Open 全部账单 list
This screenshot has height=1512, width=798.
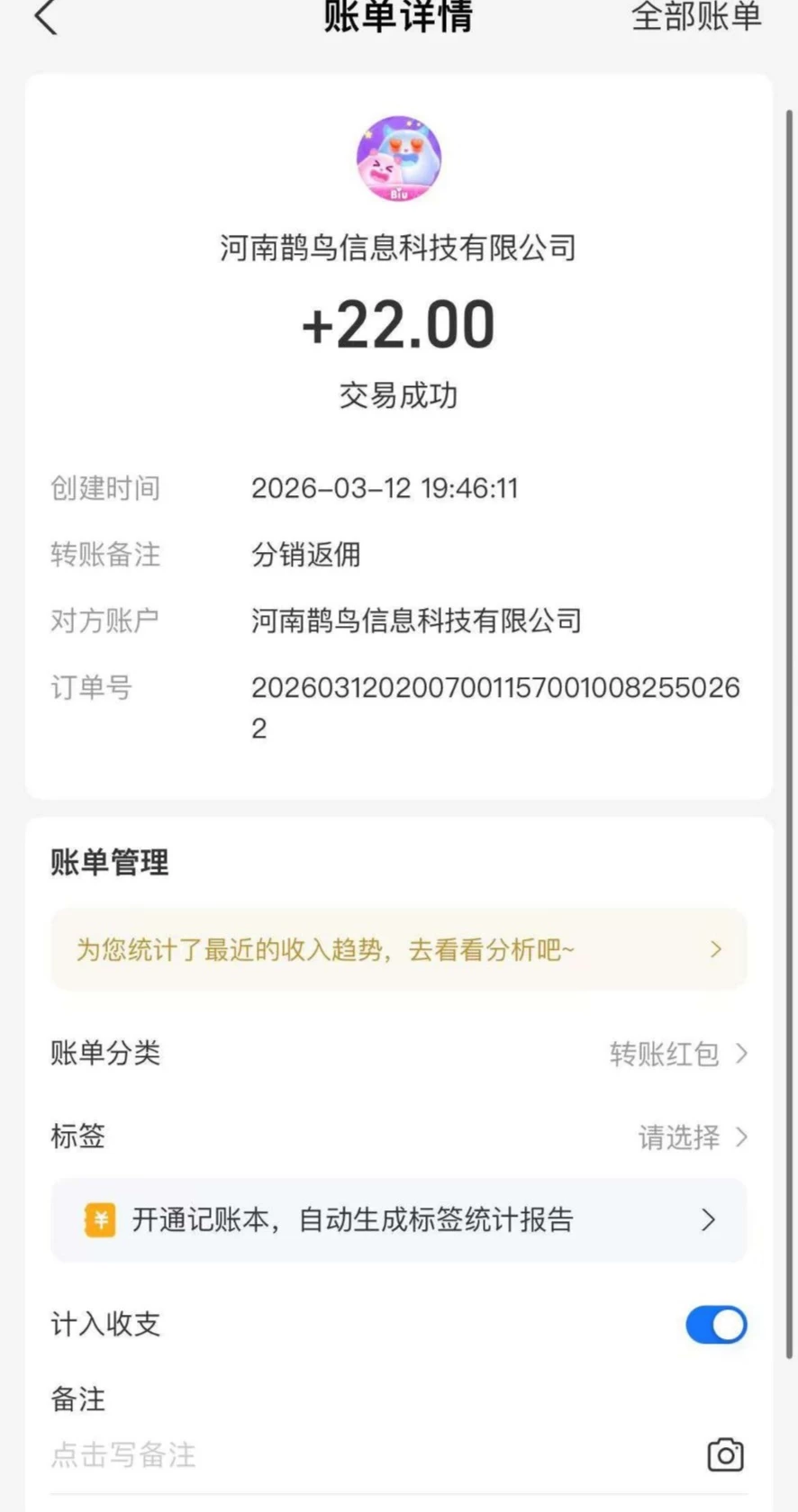pyautogui.click(x=696, y=17)
